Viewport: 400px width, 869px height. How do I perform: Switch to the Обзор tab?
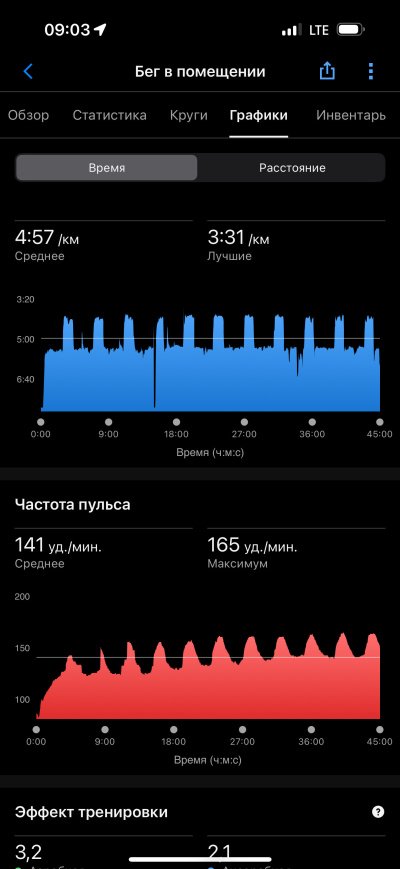tap(28, 115)
